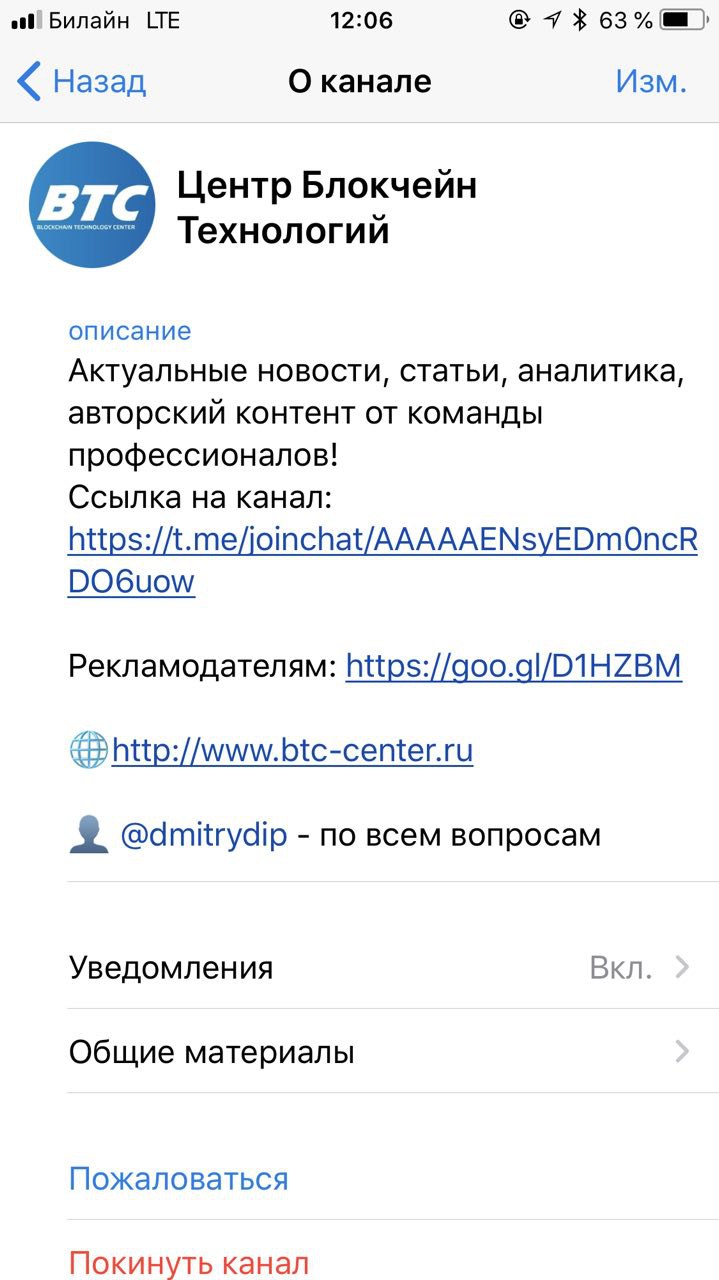Open the Уведомления settings row
This screenshot has height=1280, width=719.
(380, 967)
